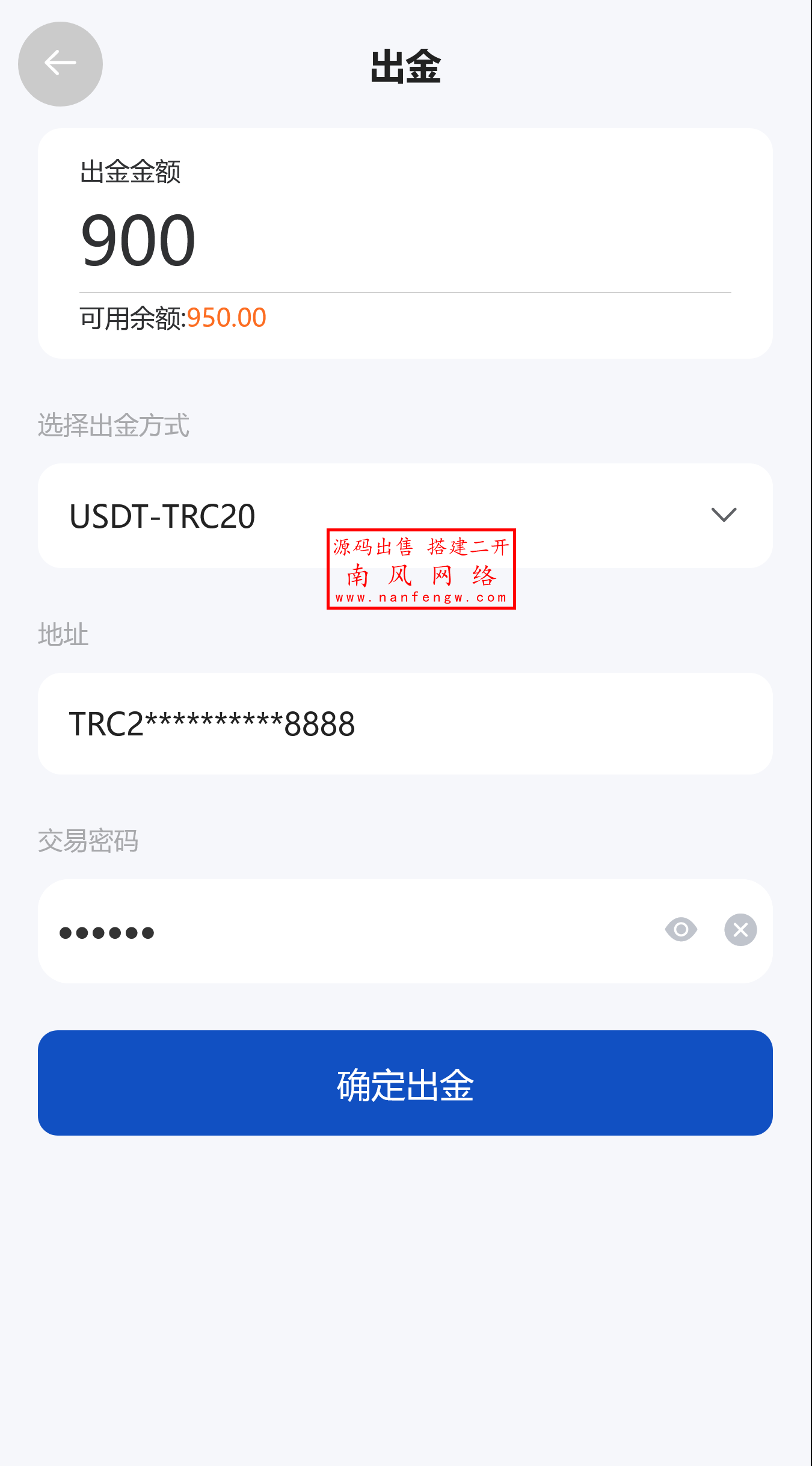Click the 地址 address label
Screen dimensions: 812x1466
point(62,635)
